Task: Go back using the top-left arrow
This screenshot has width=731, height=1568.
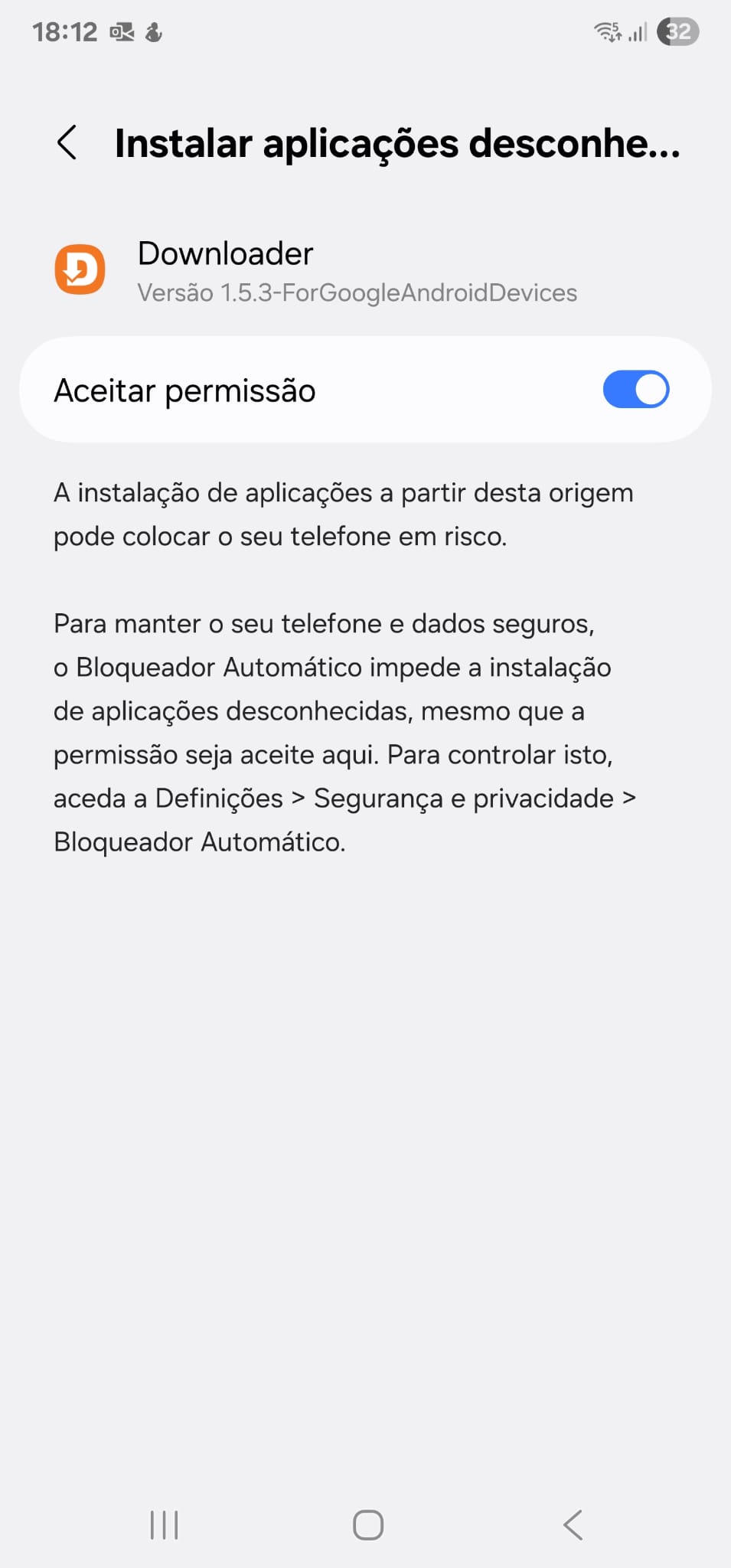Action: [x=67, y=142]
